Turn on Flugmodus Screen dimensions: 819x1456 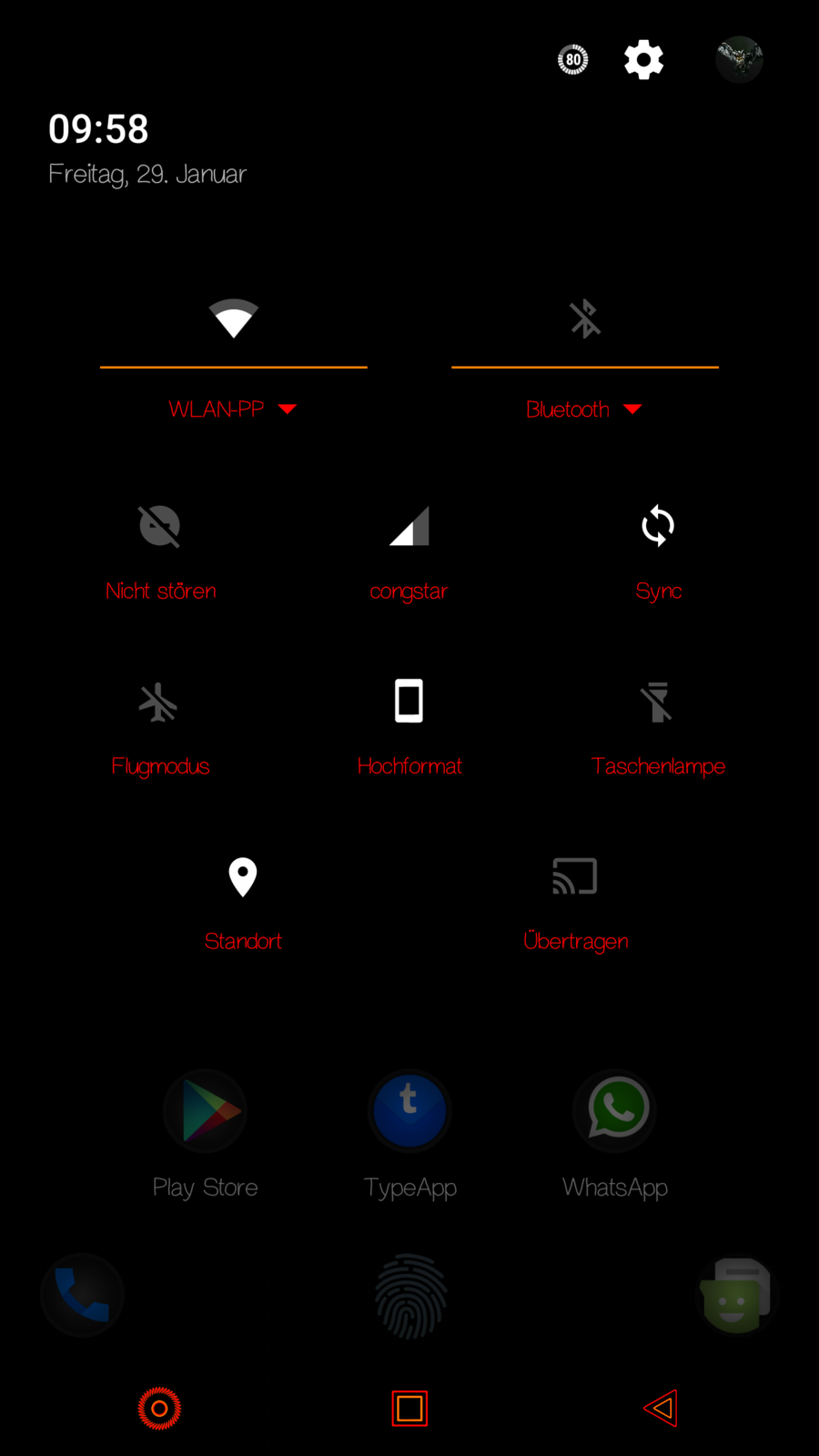[159, 702]
